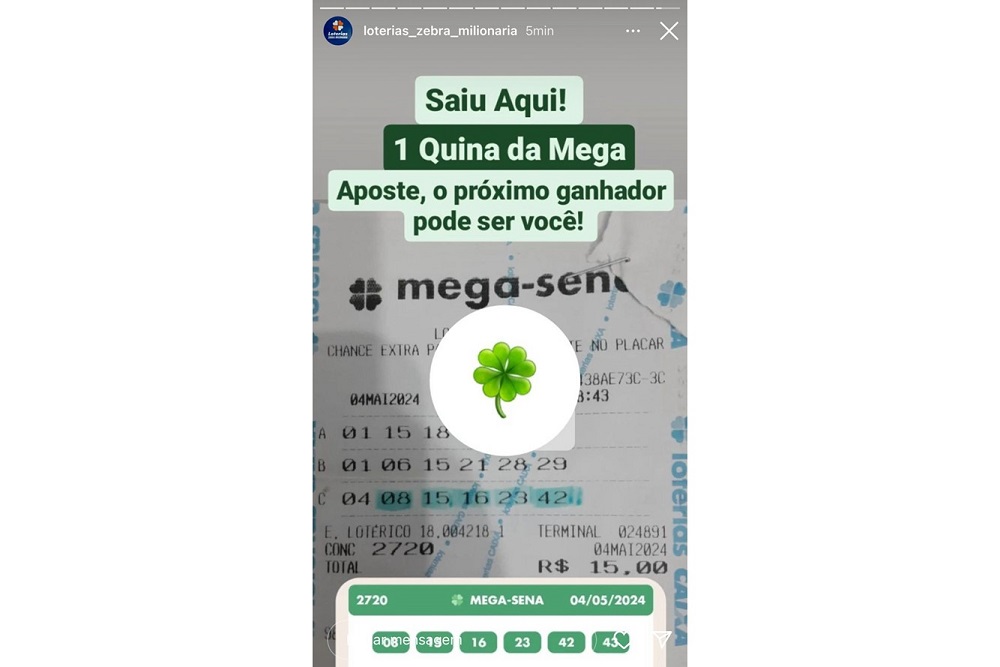1000x667 pixels.
Task: Tap the loterias_zebra_milionaria profile avatar
Action: click(338, 31)
